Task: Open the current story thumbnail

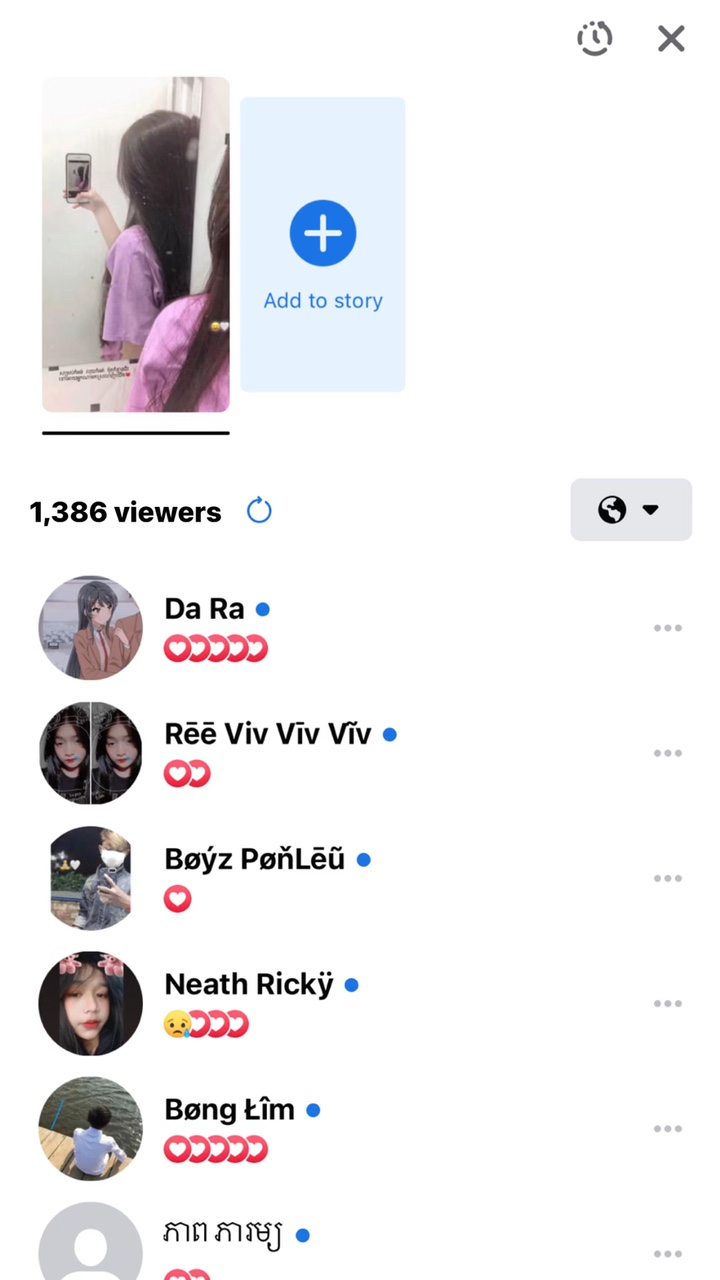Action: (x=136, y=245)
